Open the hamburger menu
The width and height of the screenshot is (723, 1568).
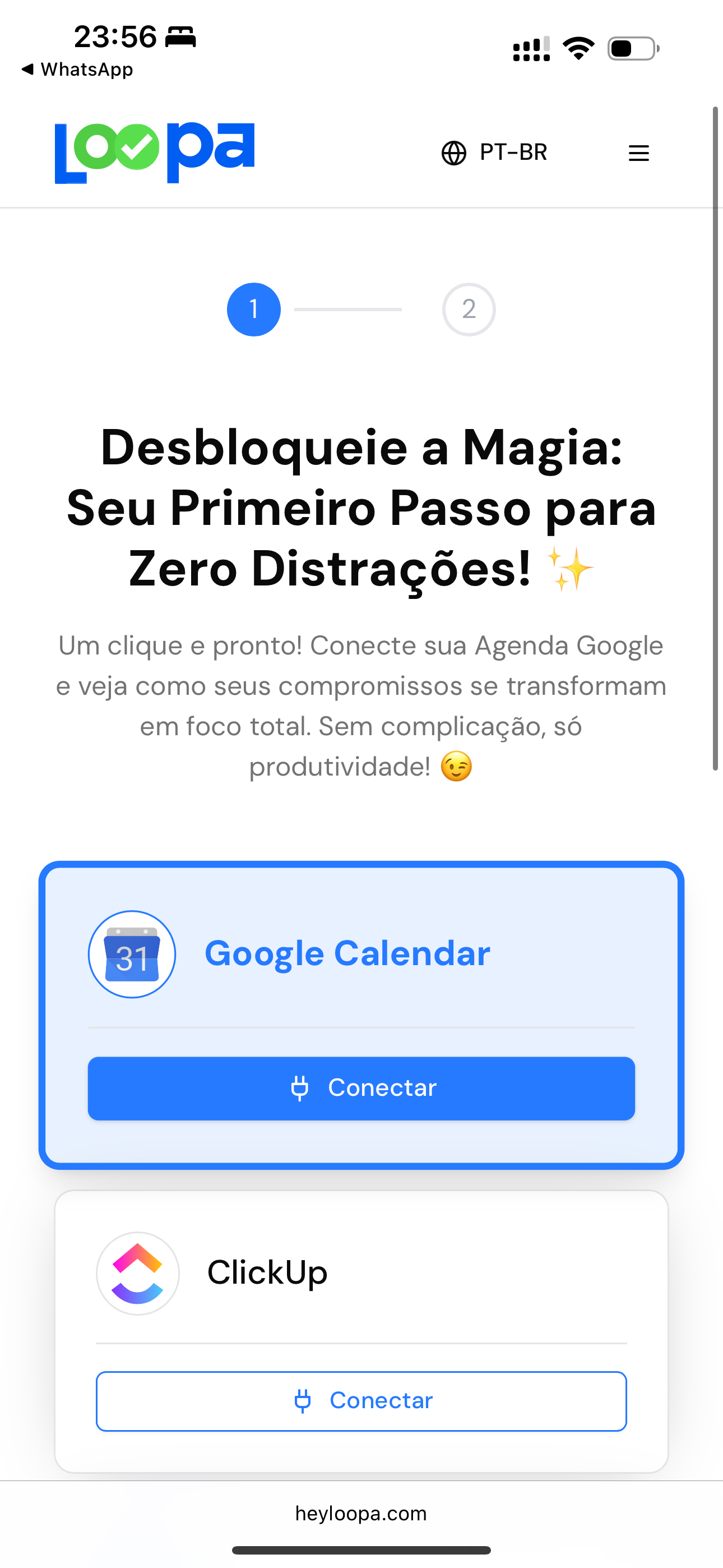638,153
